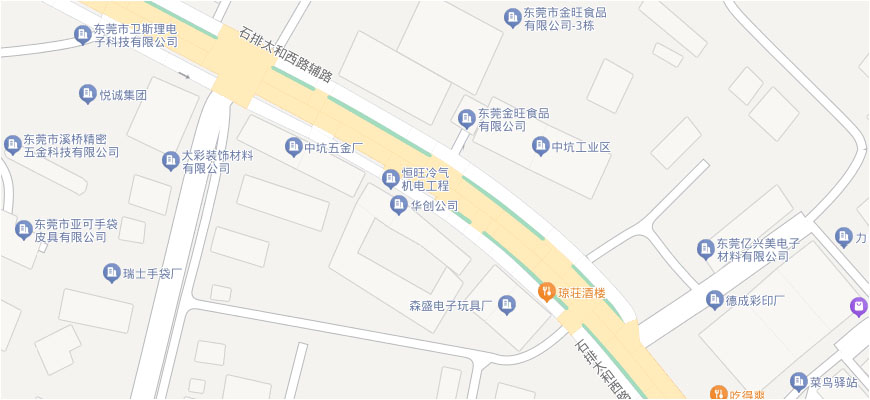Tap the 琼荘酒楼 restaurant marker
This screenshot has width=870, height=400.
pos(546,292)
